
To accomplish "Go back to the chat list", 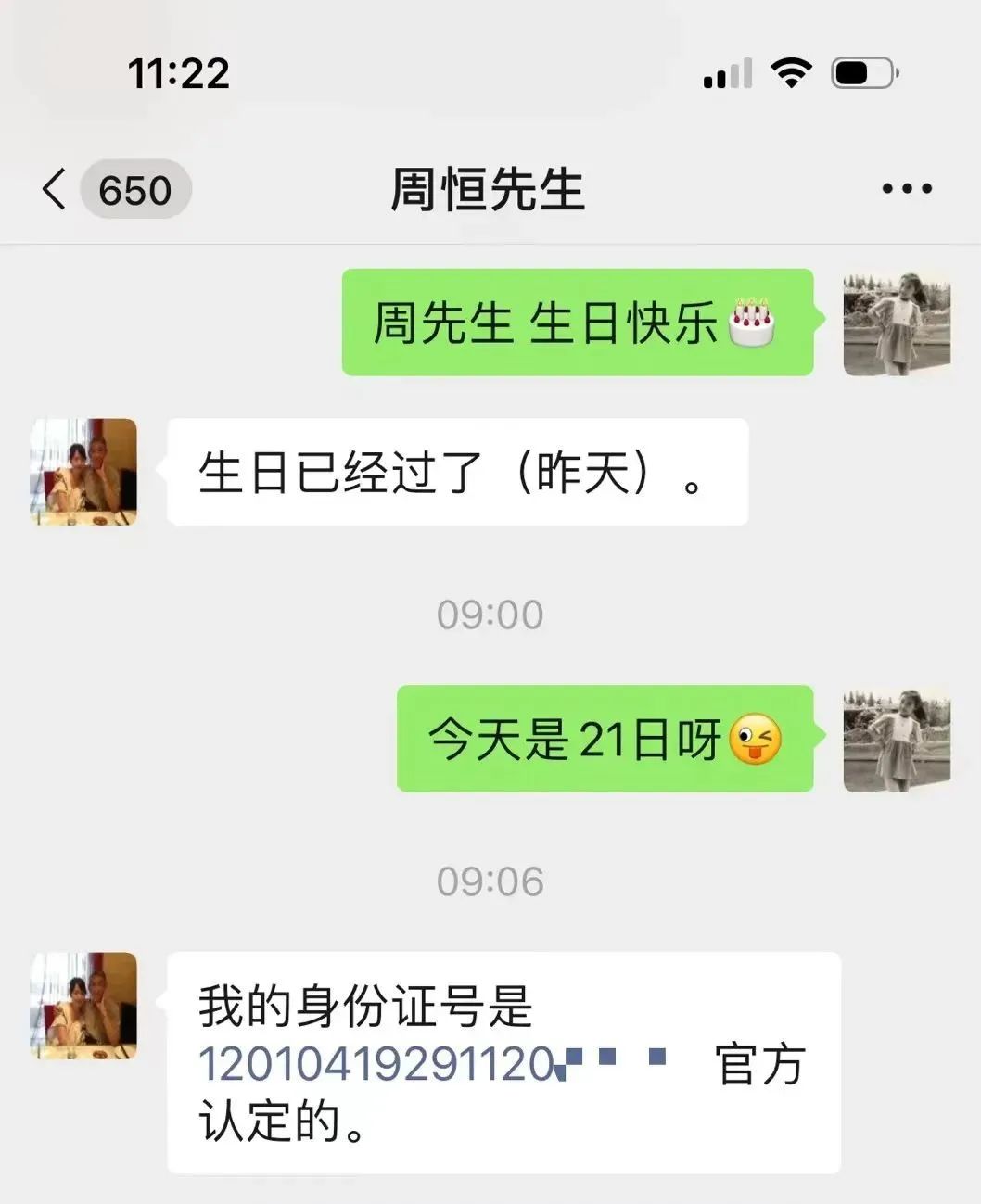I will [x=55, y=189].
